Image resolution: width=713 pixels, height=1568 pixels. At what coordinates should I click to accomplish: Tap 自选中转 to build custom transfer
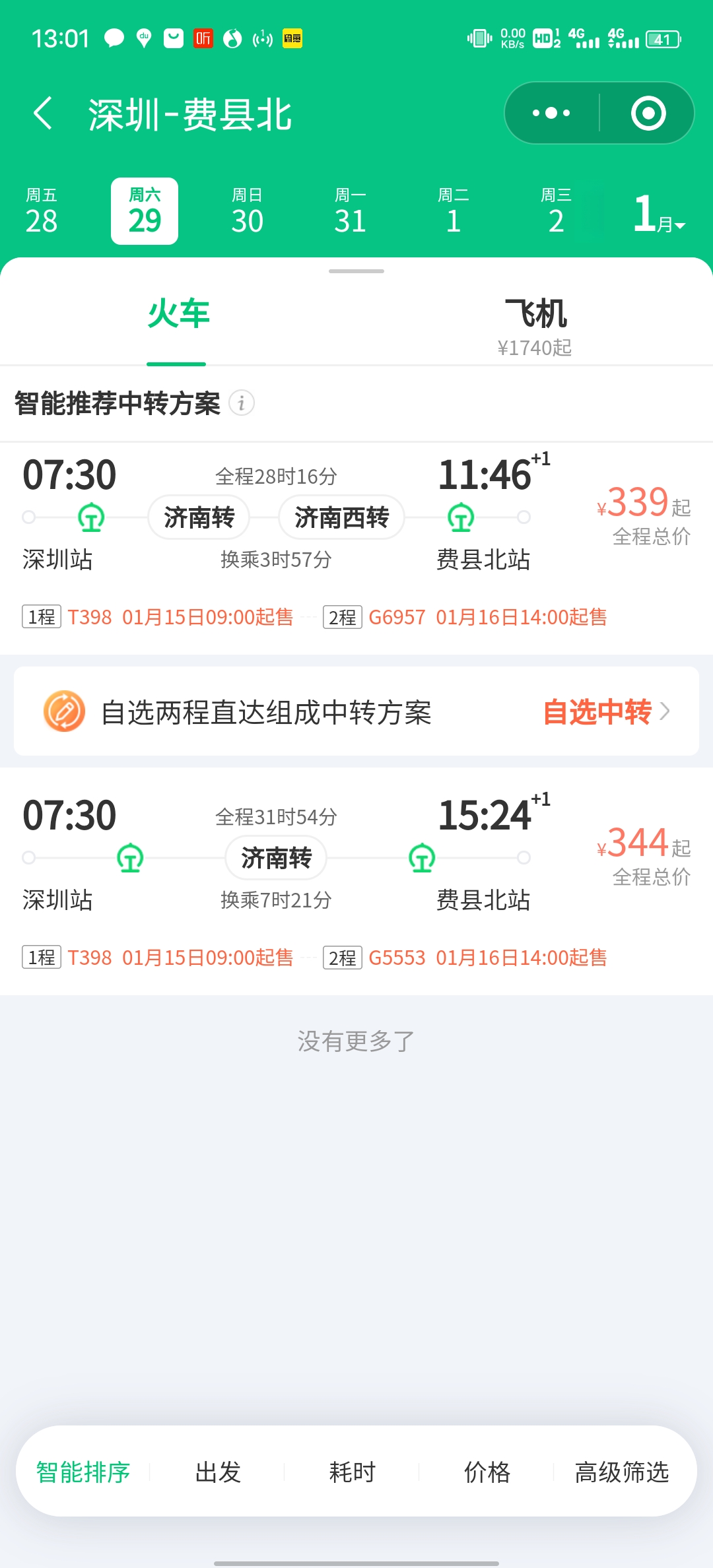click(605, 711)
